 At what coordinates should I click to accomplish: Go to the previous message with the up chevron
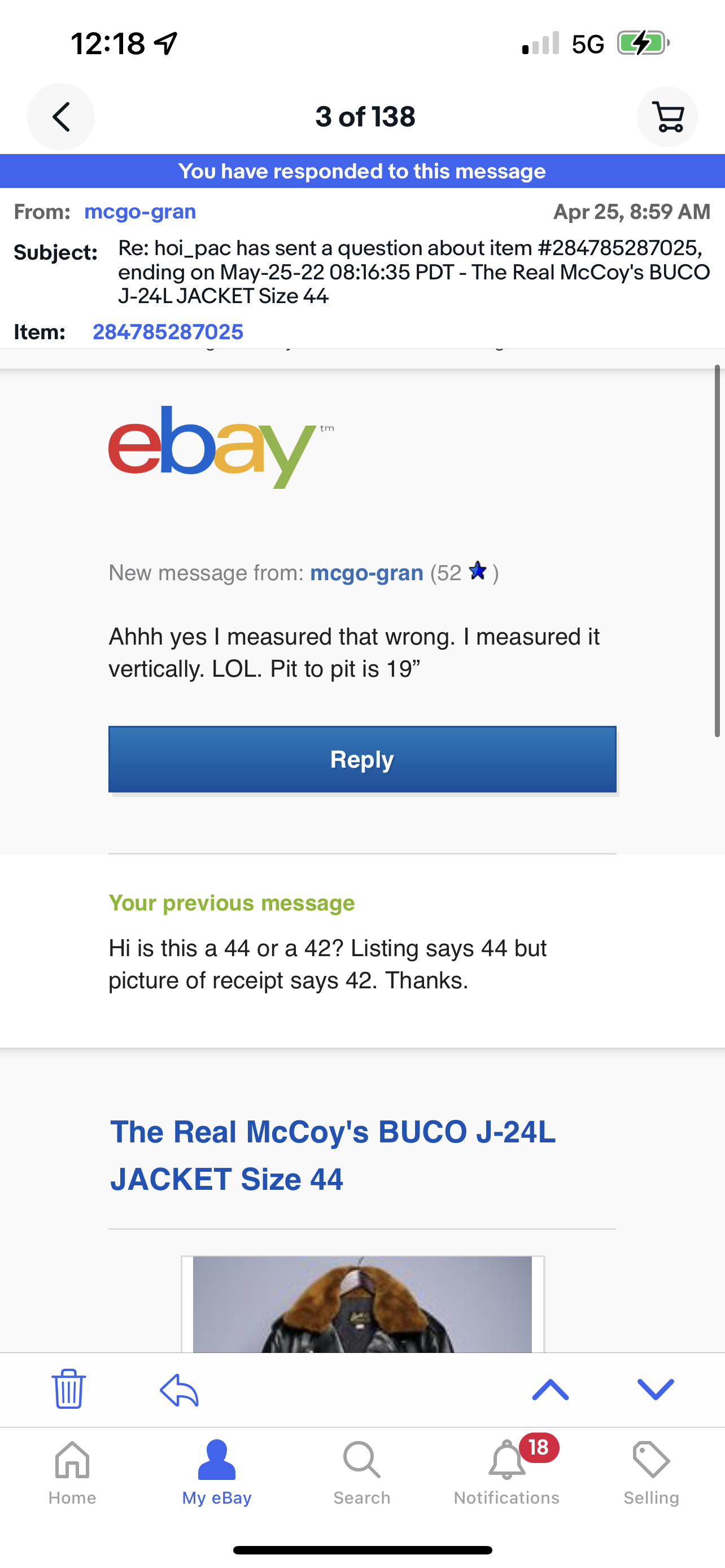(x=551, y=1390)
